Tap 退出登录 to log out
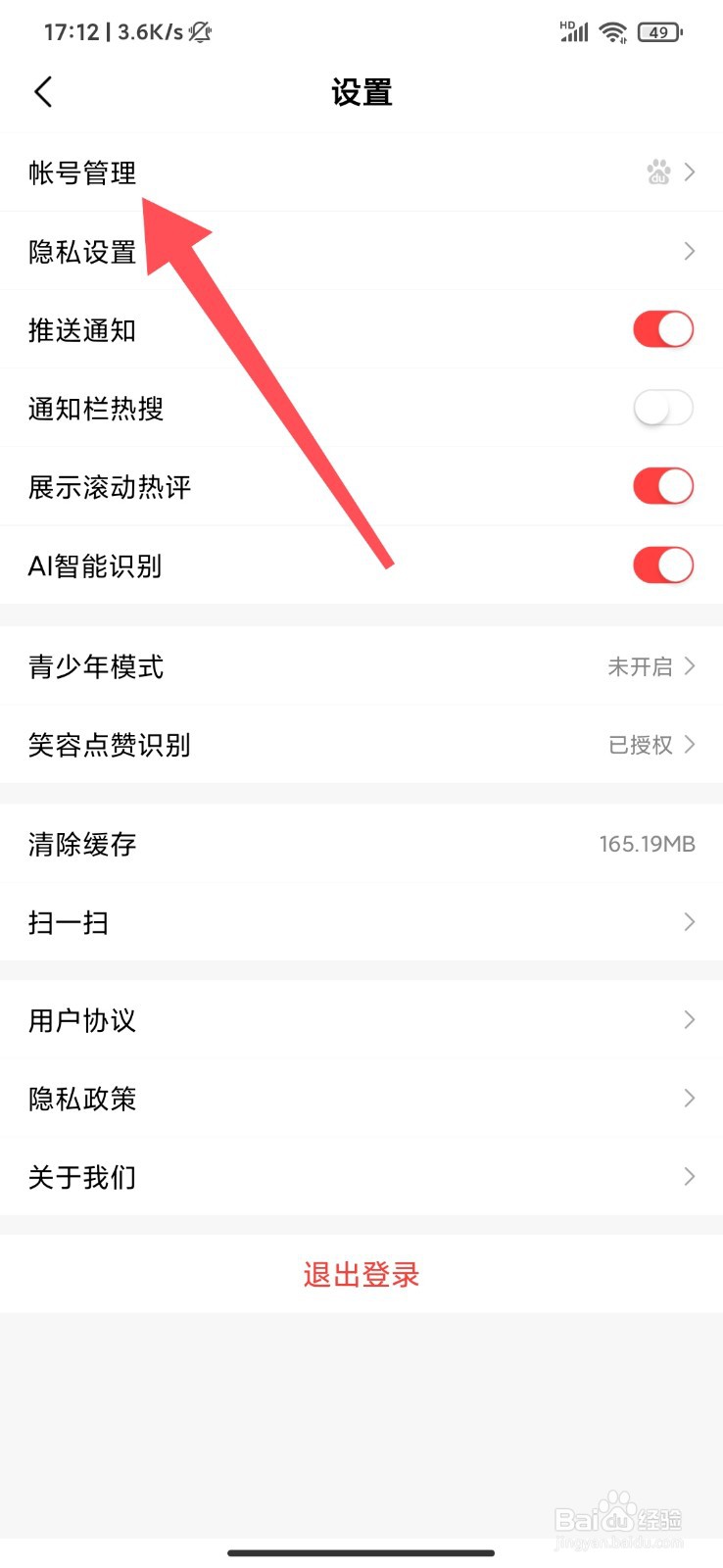Screen dimensions: 723x1568 click(361, 1274)
